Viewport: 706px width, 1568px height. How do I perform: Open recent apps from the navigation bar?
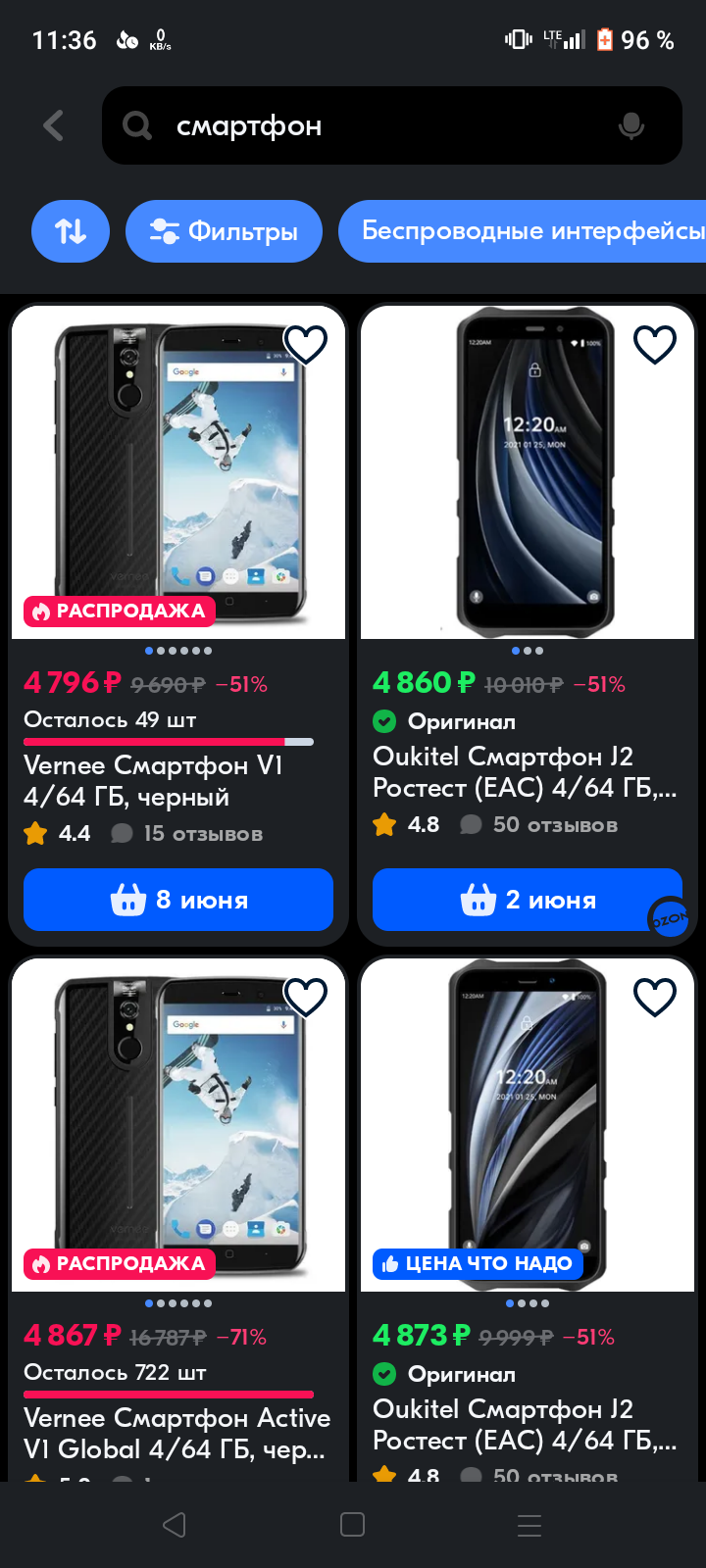click(529, 1525)
